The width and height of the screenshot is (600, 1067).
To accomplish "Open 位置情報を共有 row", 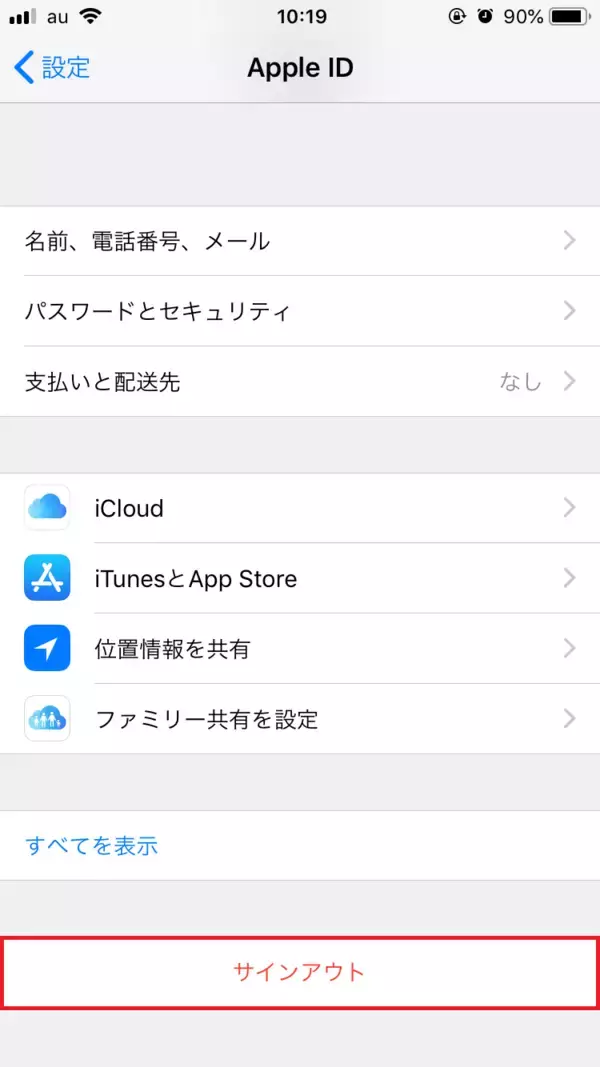I will tap(300, 649).
